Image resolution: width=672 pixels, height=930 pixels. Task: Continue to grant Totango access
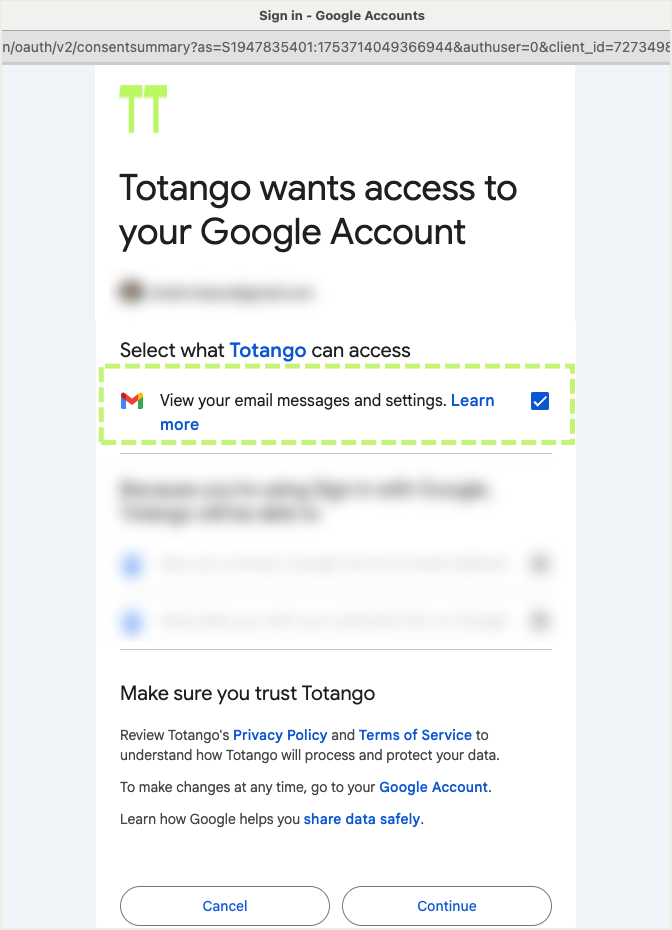click(x=446, y=906)
